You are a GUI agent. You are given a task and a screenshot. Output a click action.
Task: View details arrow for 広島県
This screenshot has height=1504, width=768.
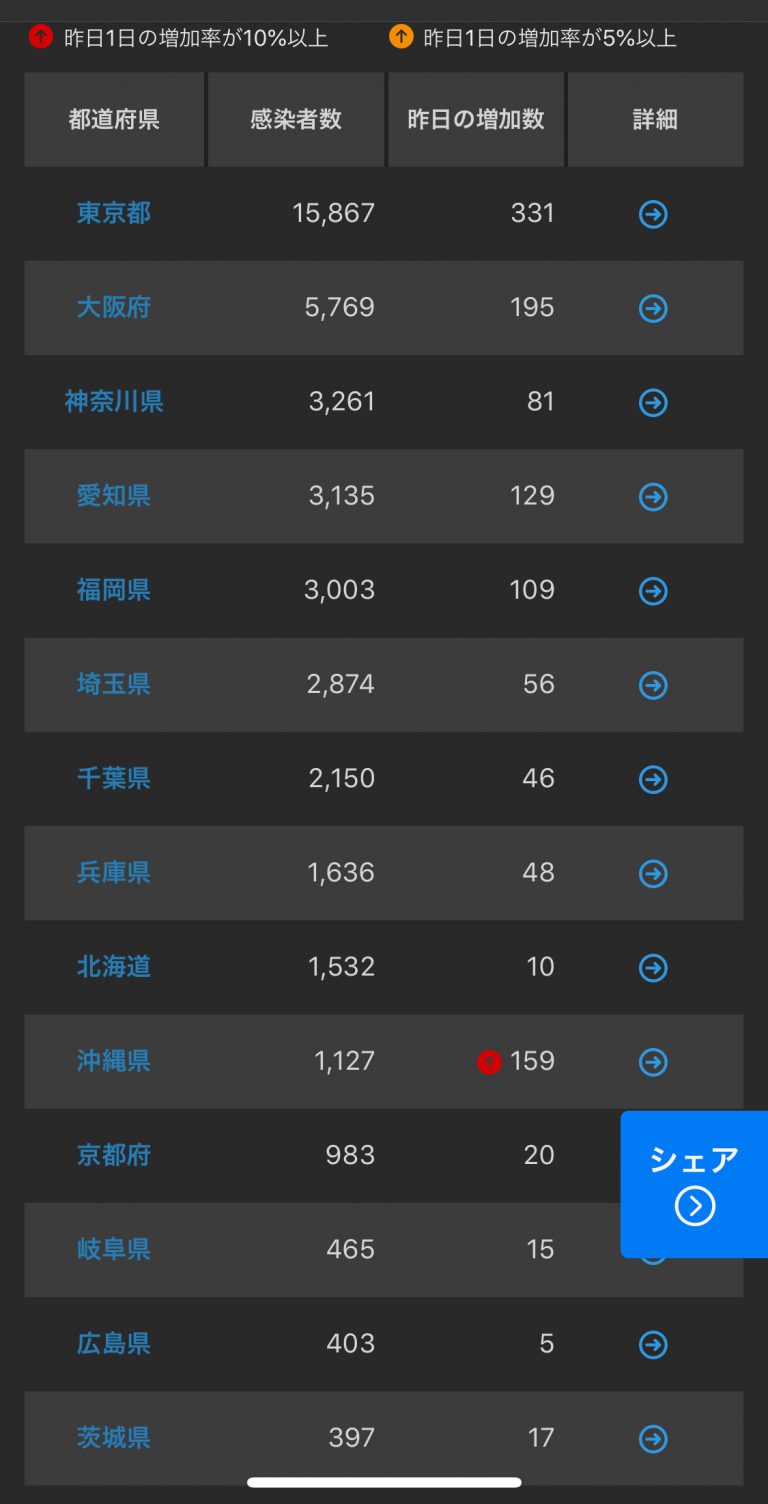[653, 1345]
